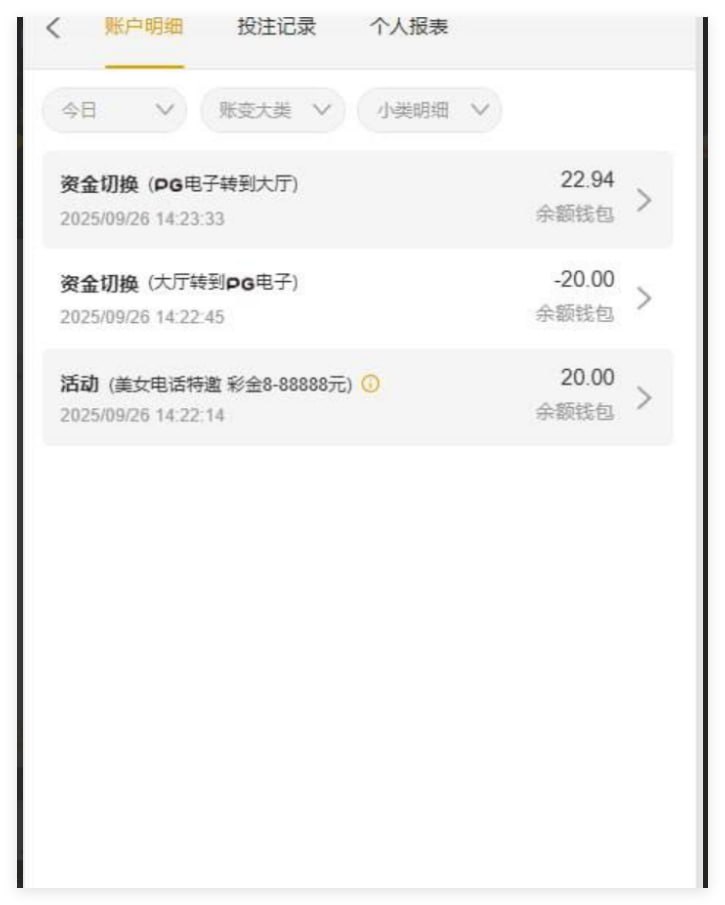Go back using the top-left arrow
The width and height of the screenshot is (725, 905).
(x=54, y=28)
